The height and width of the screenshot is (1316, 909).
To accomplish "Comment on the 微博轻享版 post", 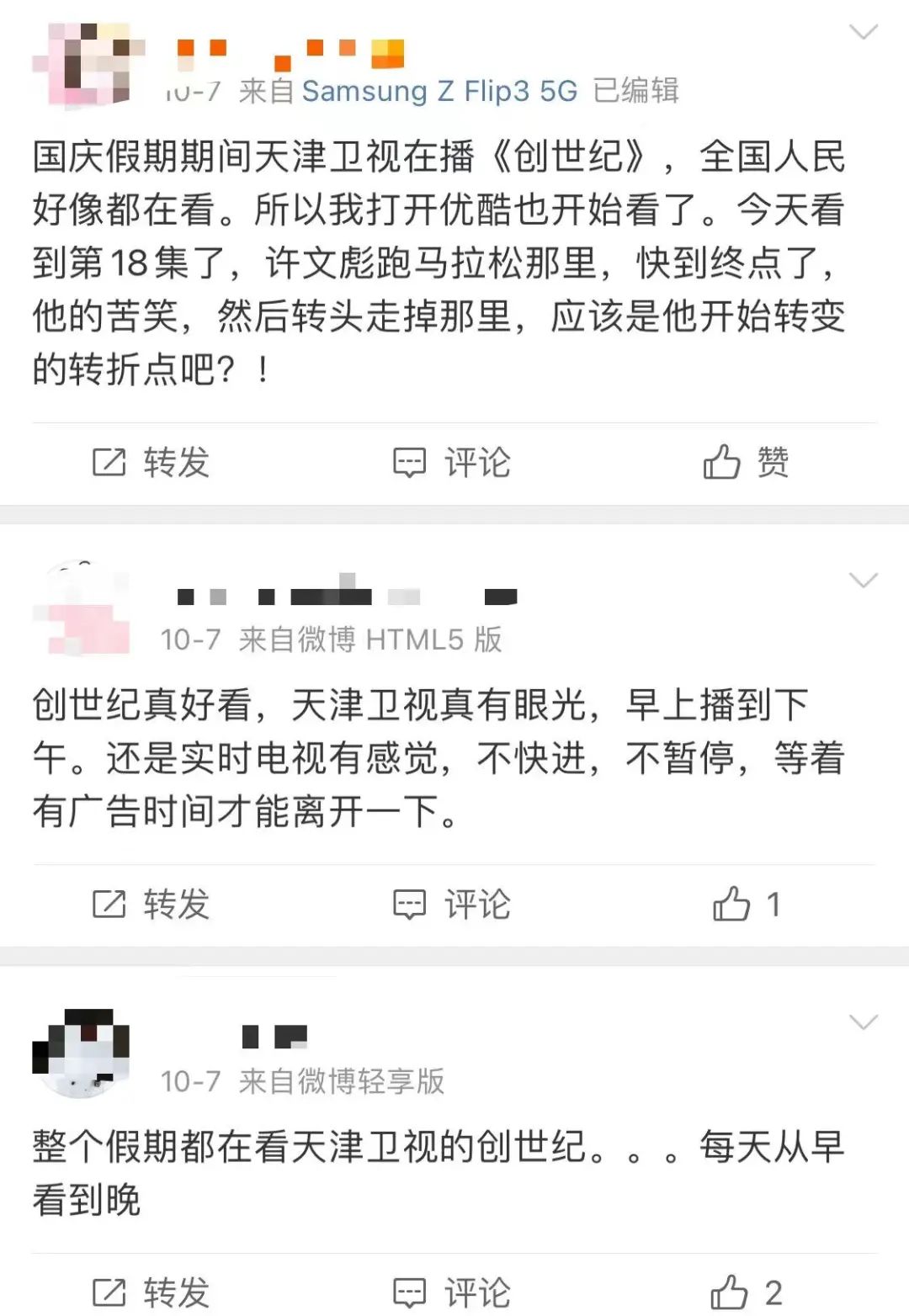I will [x=452, y=1292].
